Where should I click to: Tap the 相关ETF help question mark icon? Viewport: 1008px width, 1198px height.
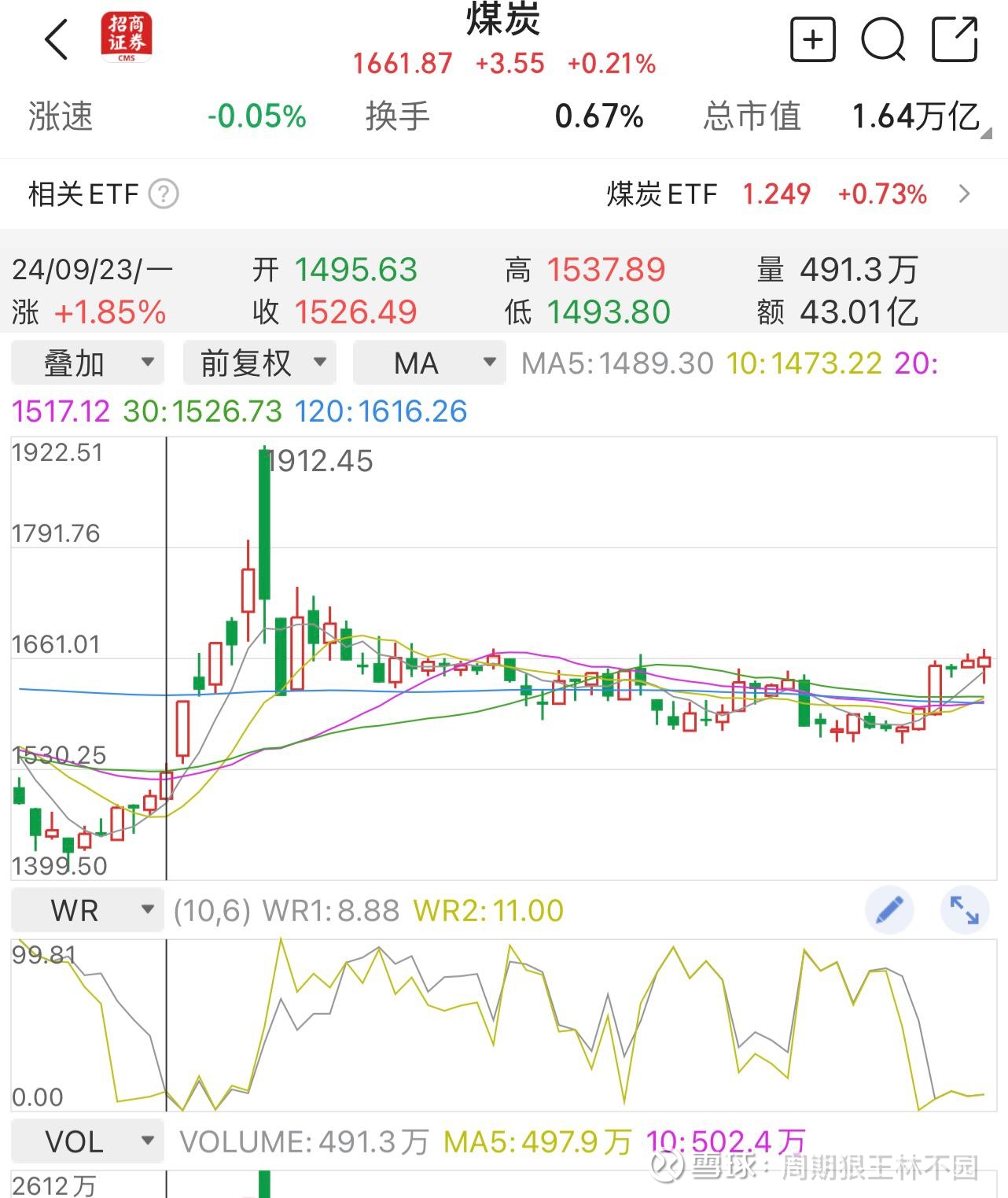coord(165,194)
